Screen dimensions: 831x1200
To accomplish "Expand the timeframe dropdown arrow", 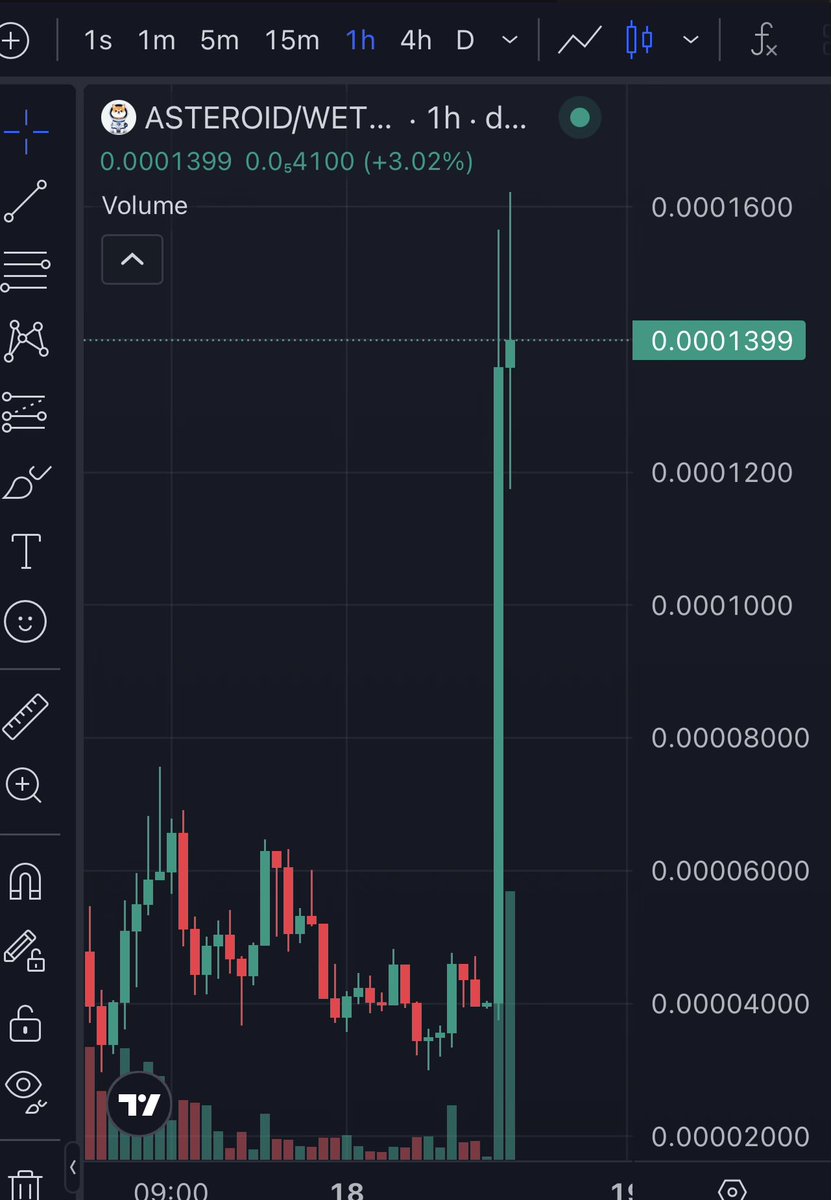I will click(509, 41).
